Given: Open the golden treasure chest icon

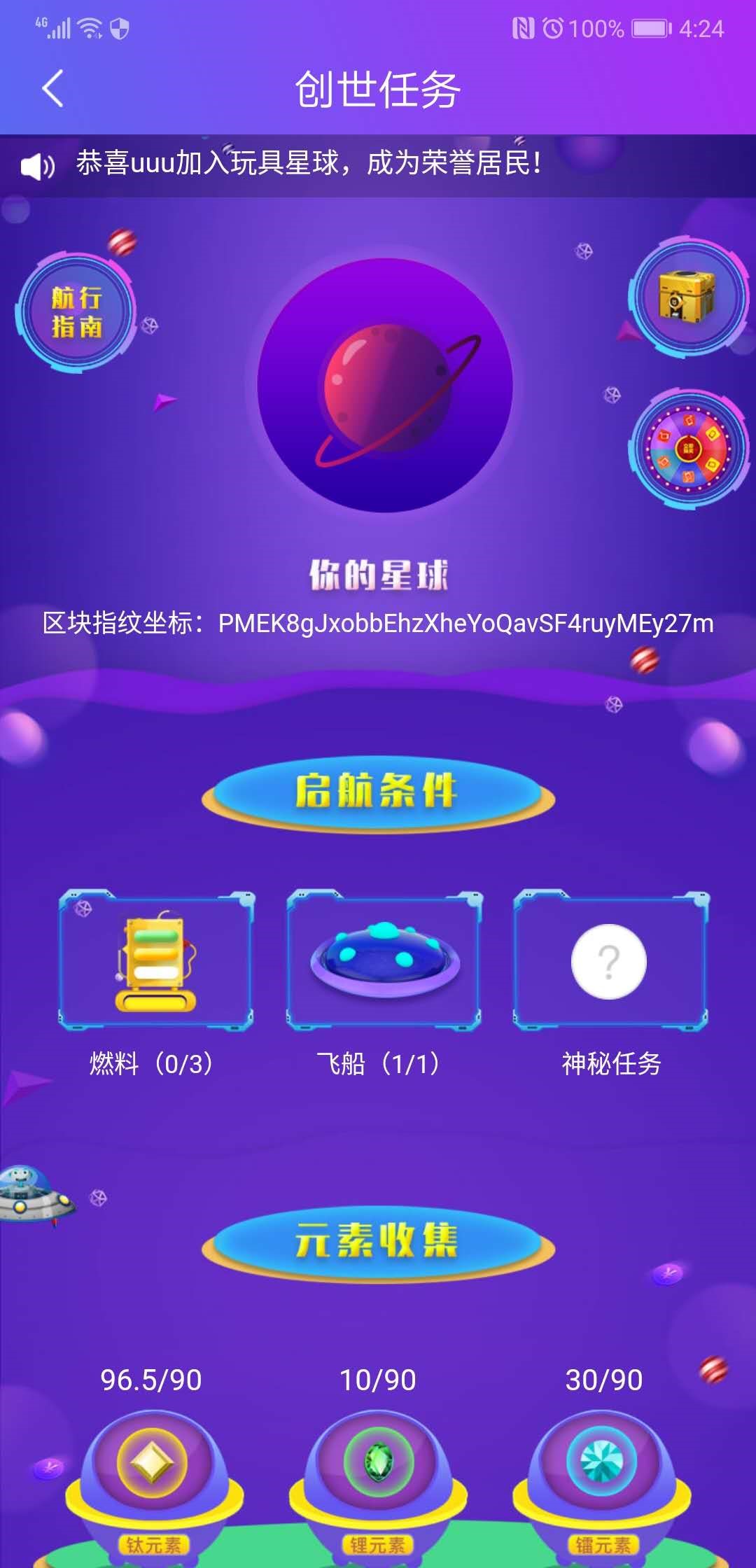Looking at the screenshot, I should tap(689, 297).
